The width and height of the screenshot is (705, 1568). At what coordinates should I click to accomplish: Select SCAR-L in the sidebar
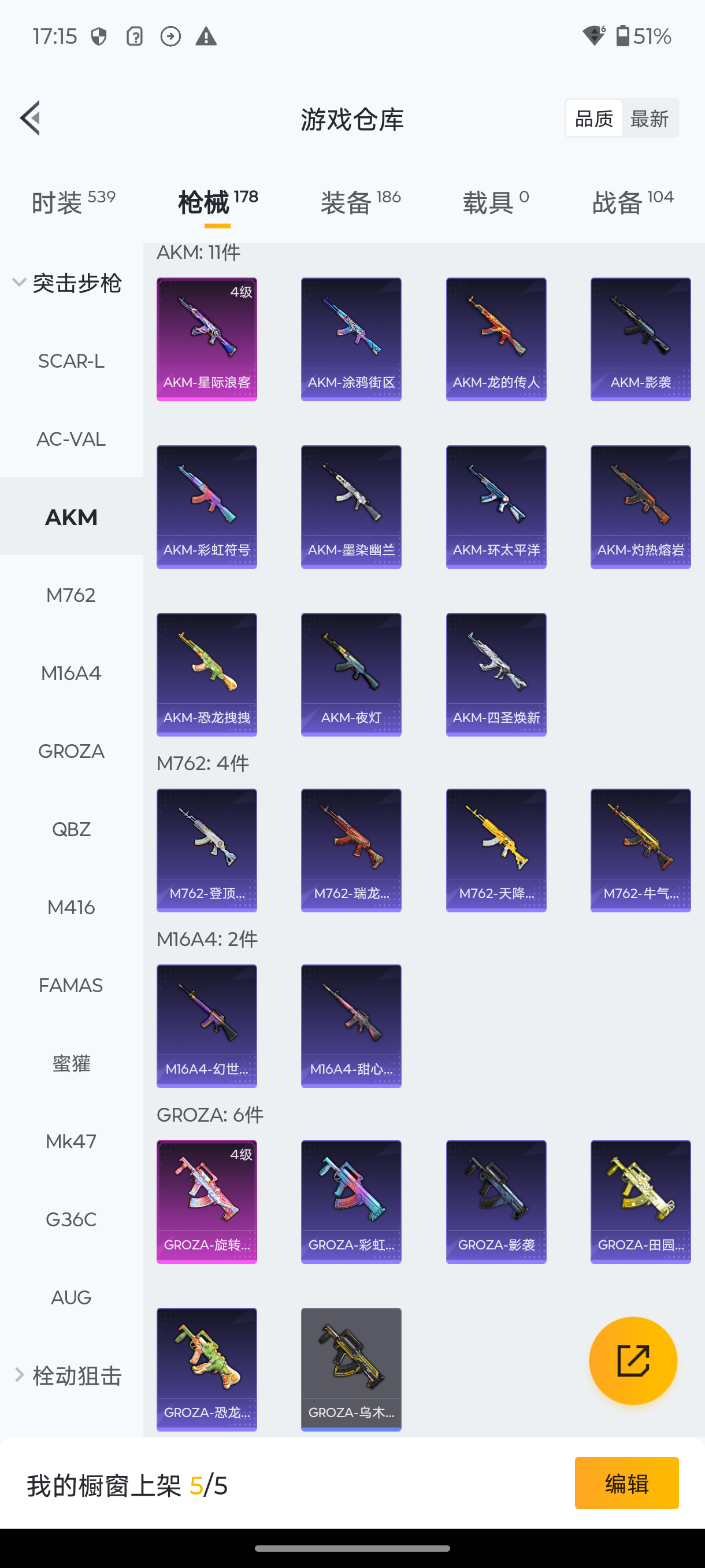click(x=71, y=361)
